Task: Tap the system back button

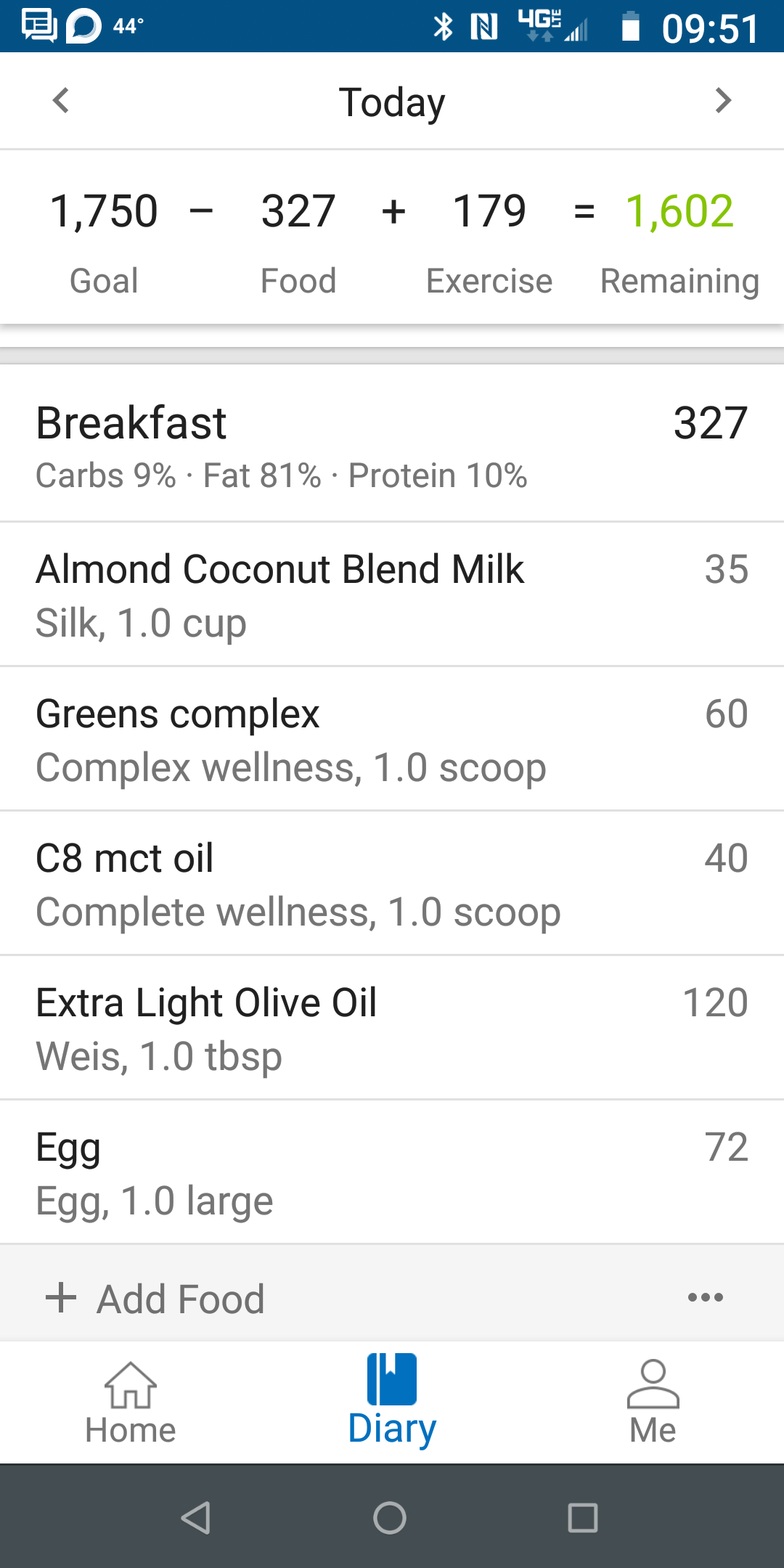Action: (196, 1517)
